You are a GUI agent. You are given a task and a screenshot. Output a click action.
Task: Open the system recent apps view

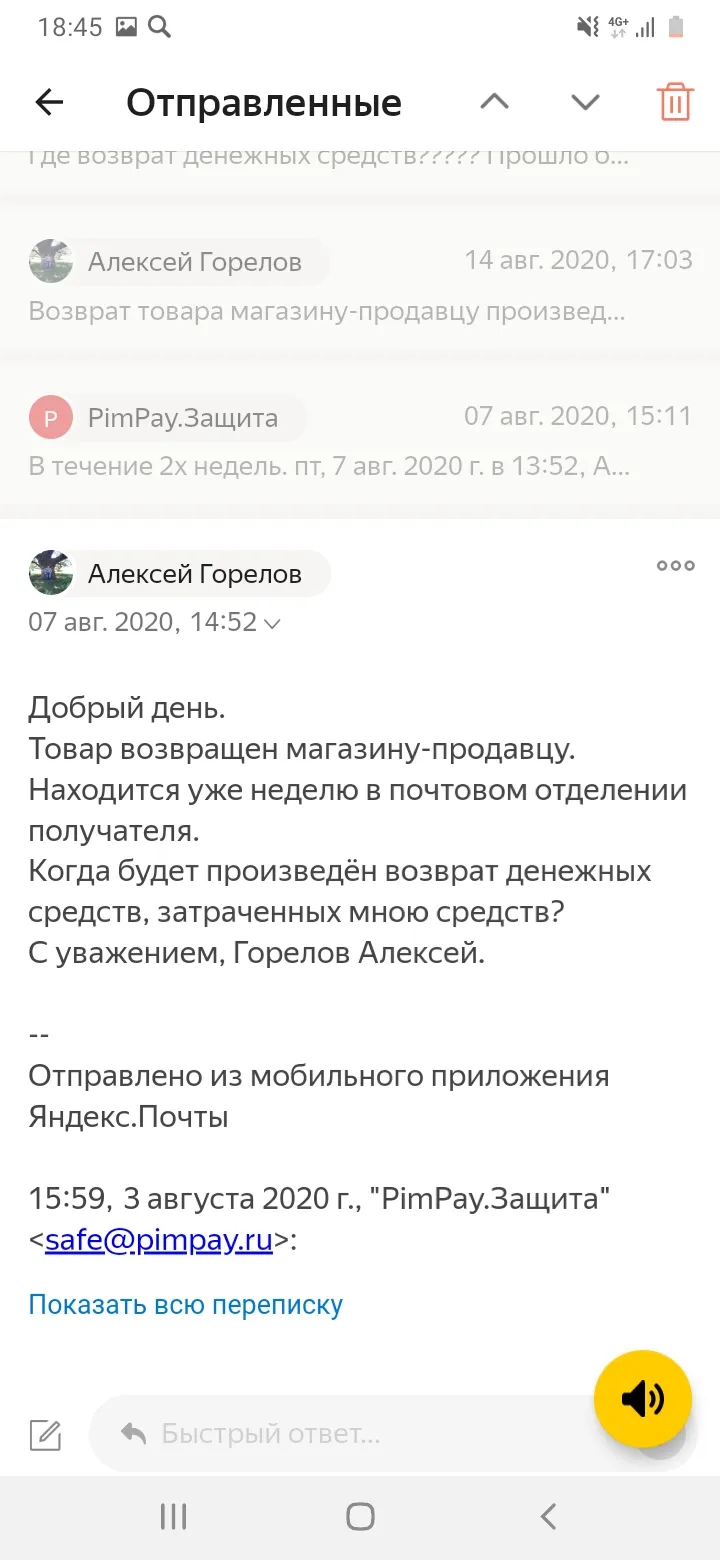[x=173, y=1517]
